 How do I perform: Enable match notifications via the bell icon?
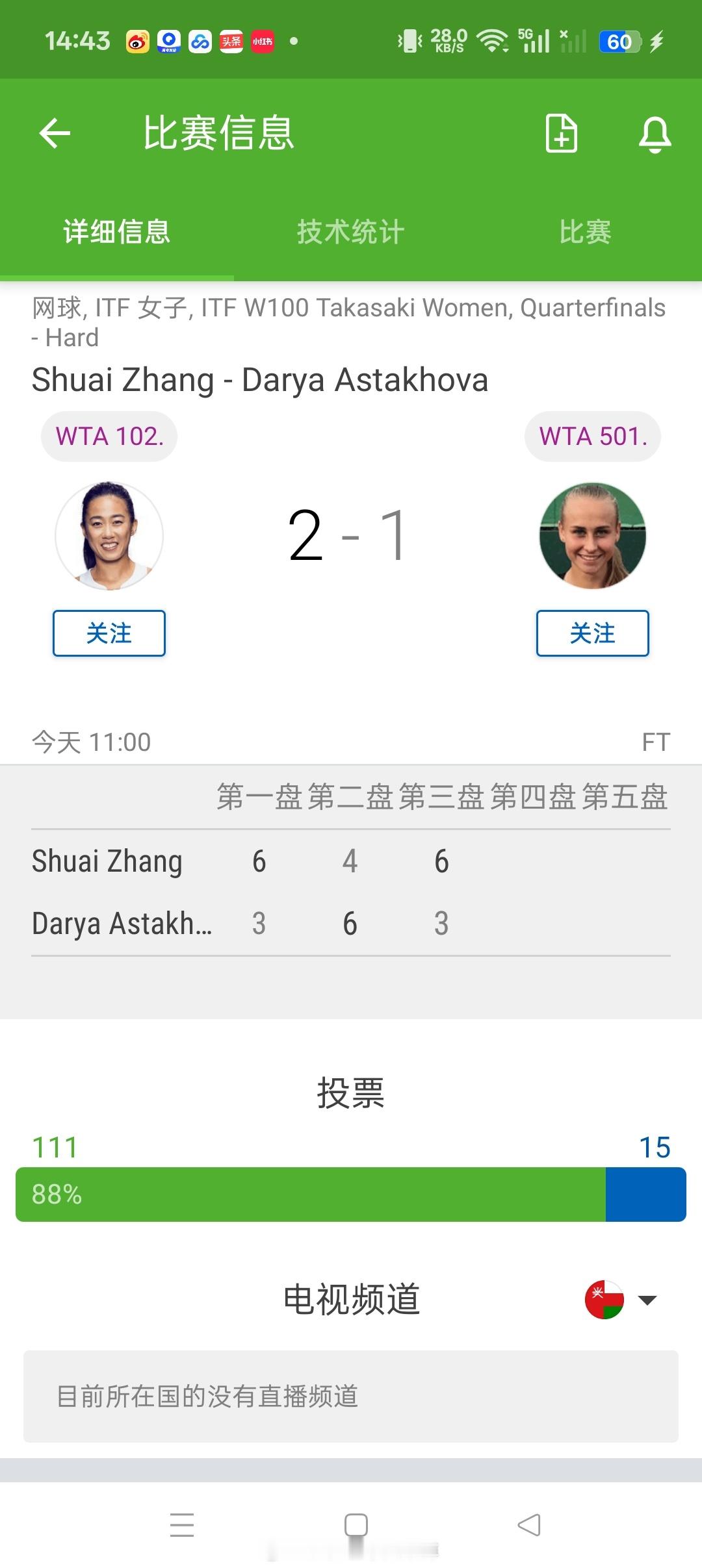click(x=655, y=135)
